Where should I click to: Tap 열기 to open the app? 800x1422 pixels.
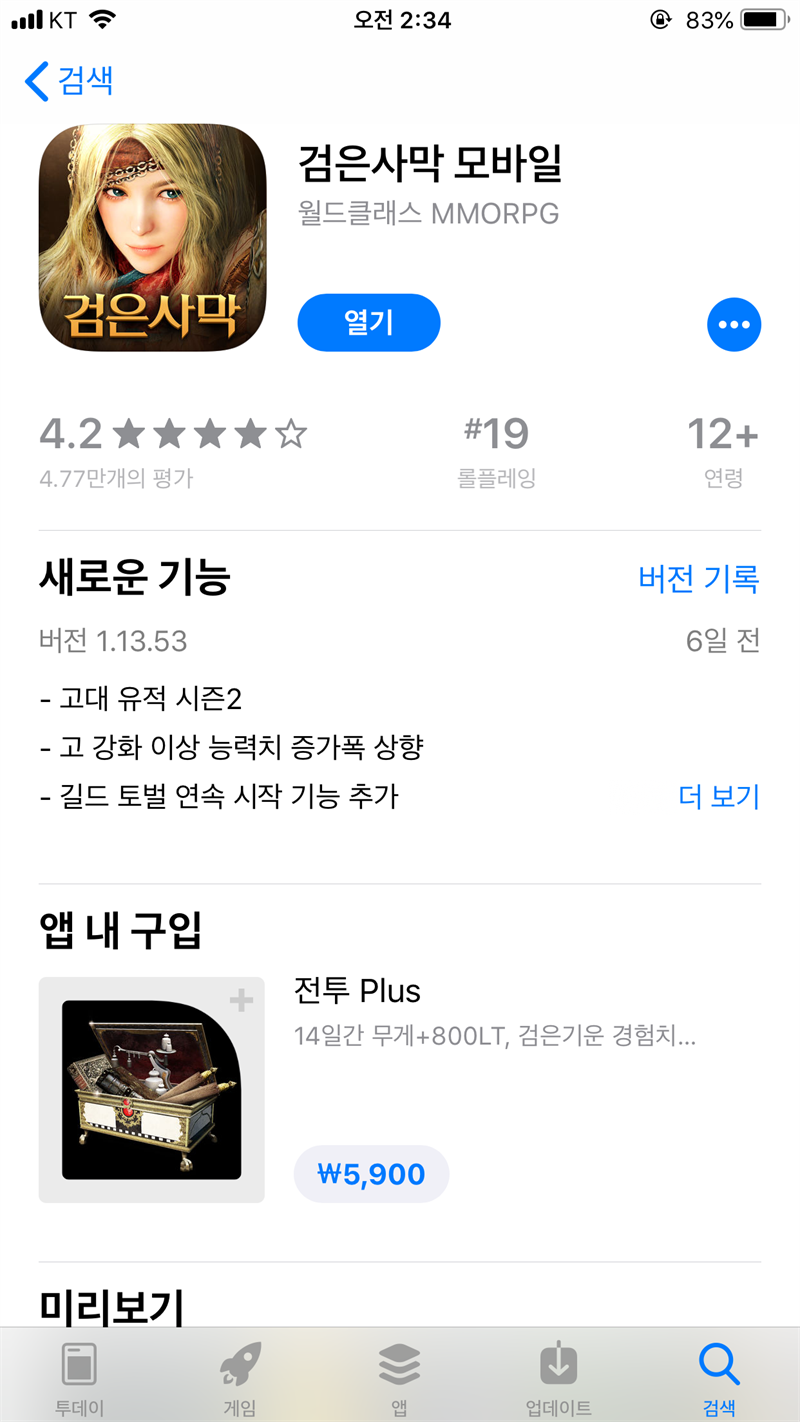coord(369,323)
